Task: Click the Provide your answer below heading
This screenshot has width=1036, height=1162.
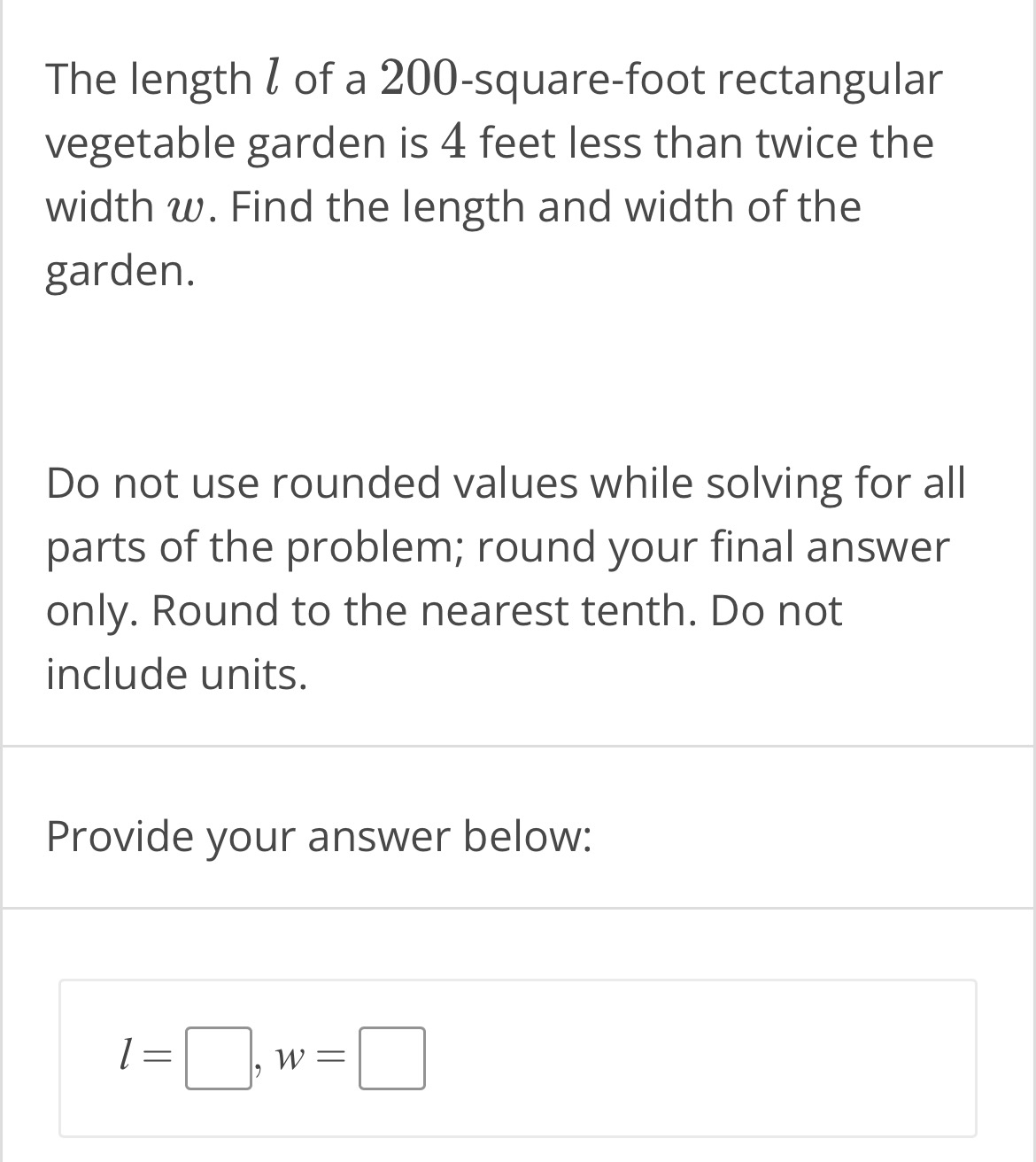Action: [x=319, y=833]
